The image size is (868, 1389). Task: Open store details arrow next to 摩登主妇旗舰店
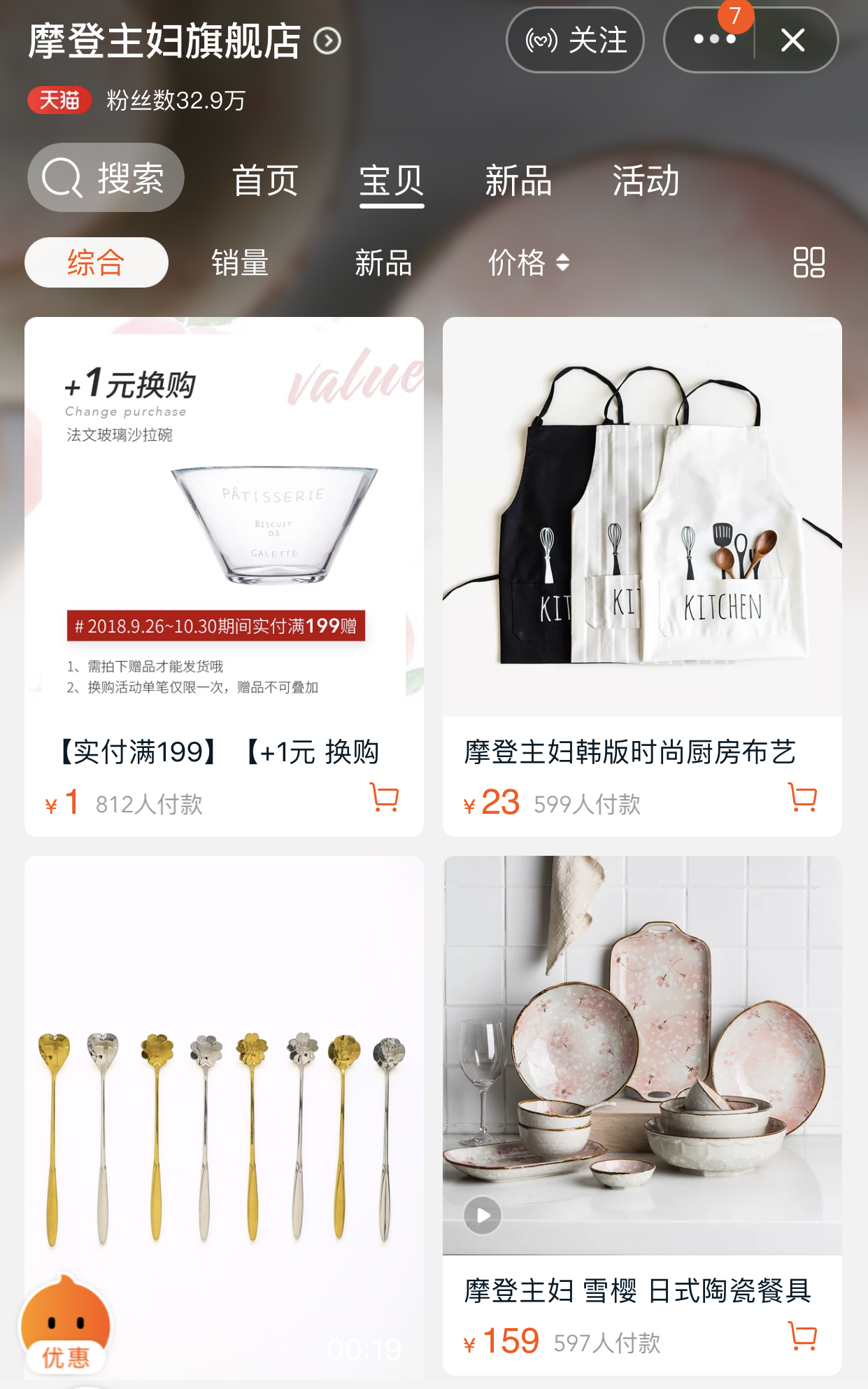327,41
